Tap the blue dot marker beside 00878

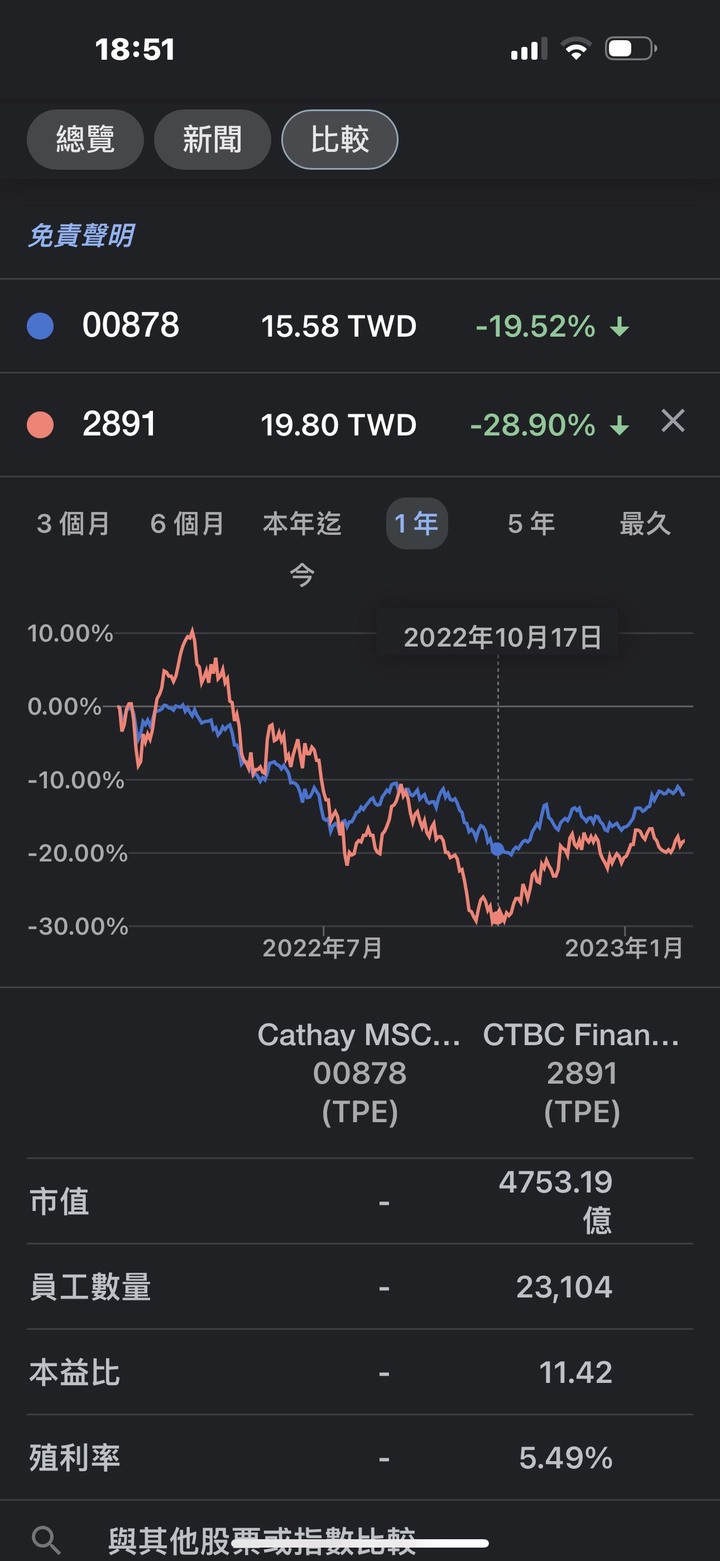41,325
